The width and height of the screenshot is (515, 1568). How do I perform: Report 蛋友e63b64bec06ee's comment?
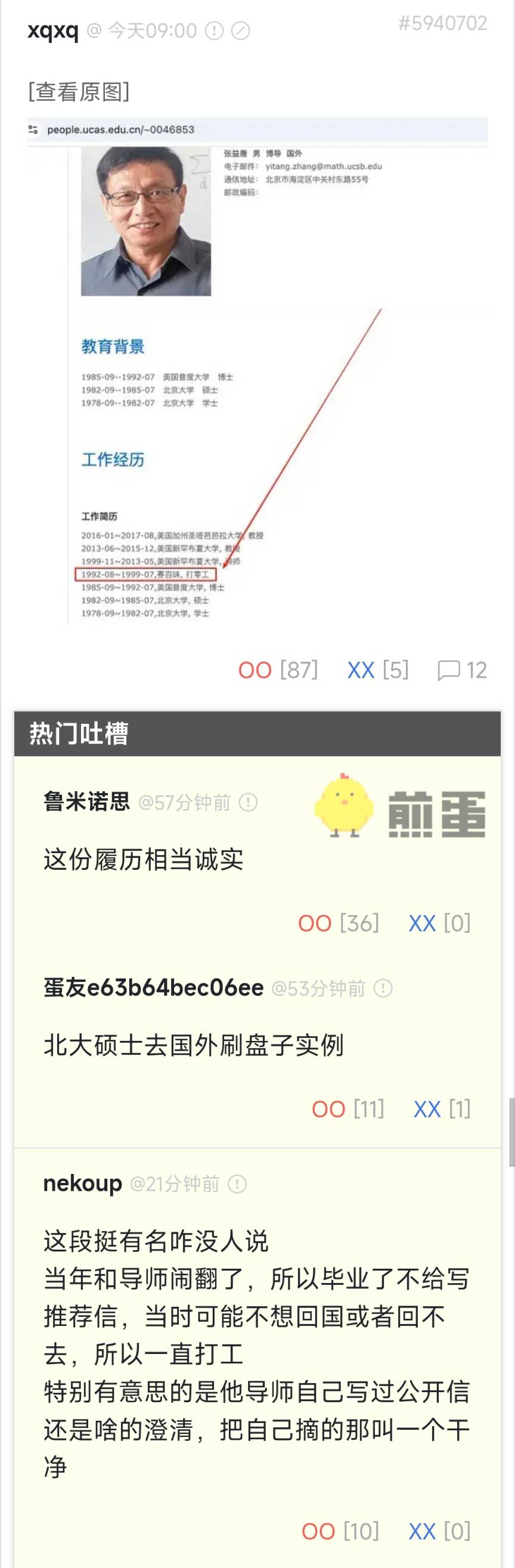383,988
